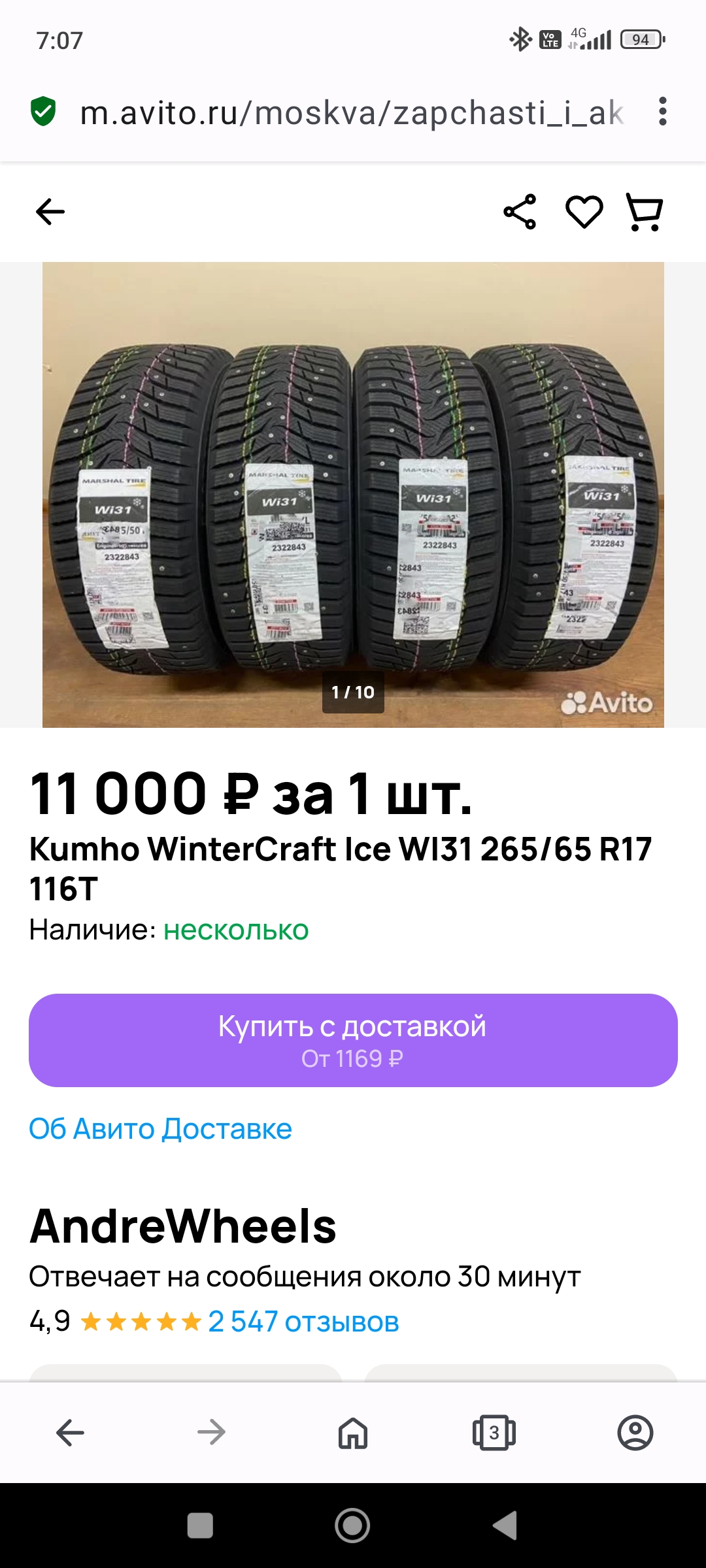Open recent apps from the navigation bar
Screen dimensions: 706x1568
tap(200, 1526)
